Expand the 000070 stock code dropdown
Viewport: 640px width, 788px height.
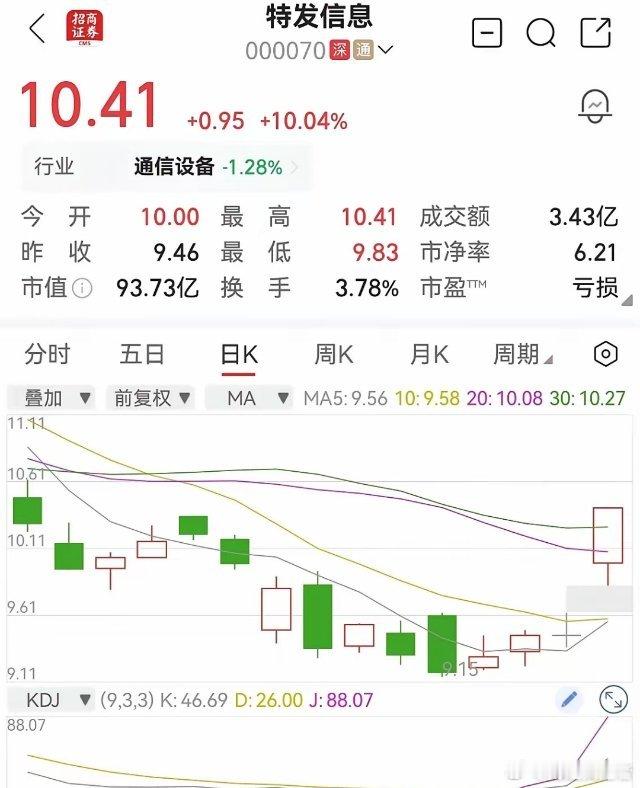point(386,50)
